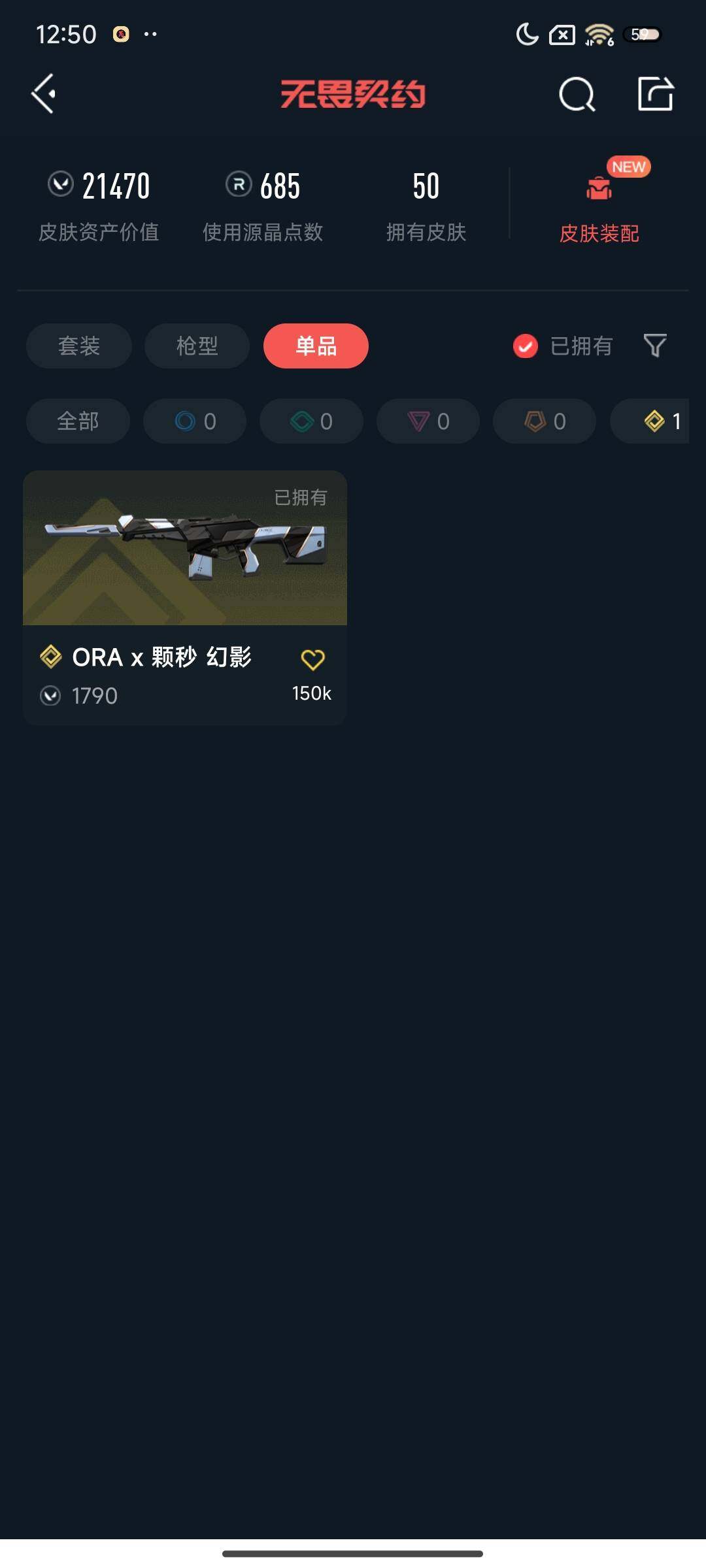Image resolution: width=706 pixels, height=1568 pixels.
Task: Select the green rarity filter pill
Action: tap(311, 421)
